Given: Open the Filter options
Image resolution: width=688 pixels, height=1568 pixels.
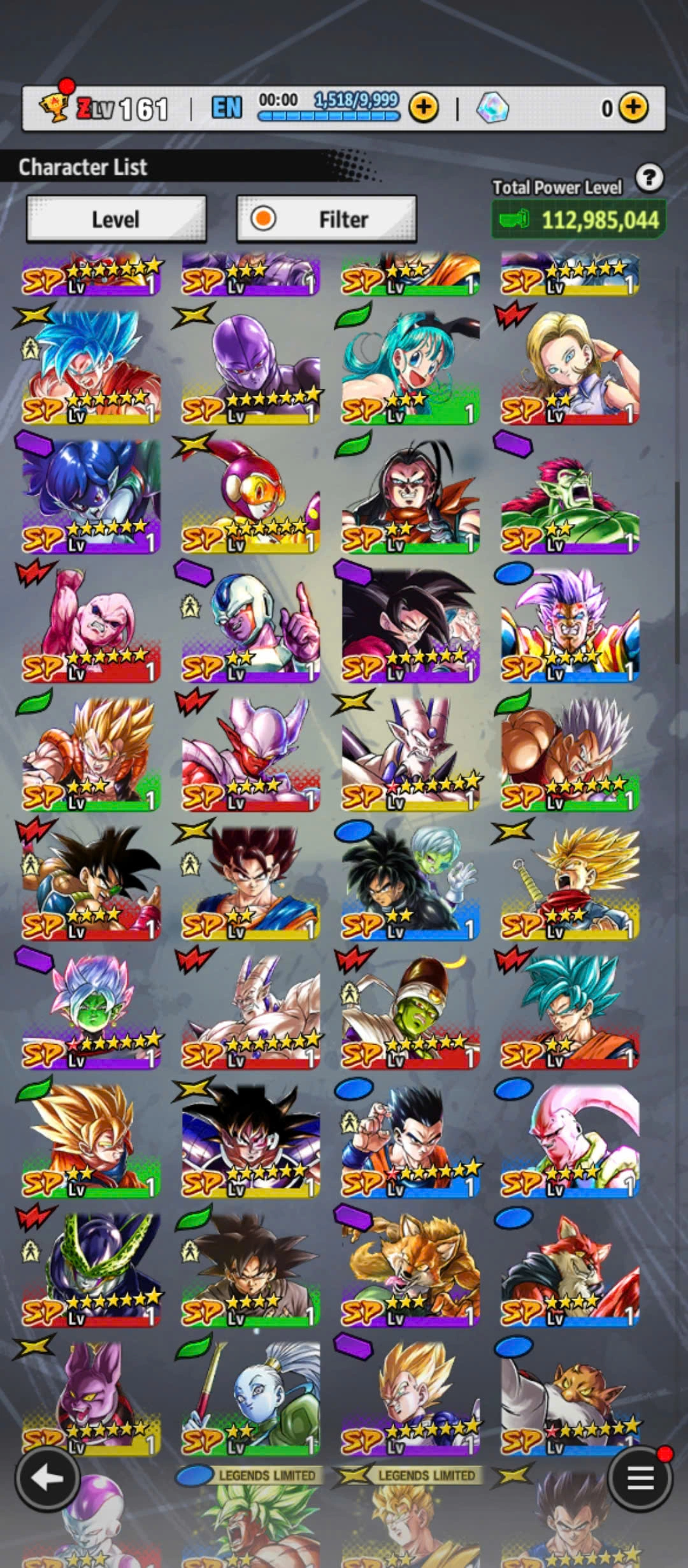Looking at the screenshot, I should point(326,219).
